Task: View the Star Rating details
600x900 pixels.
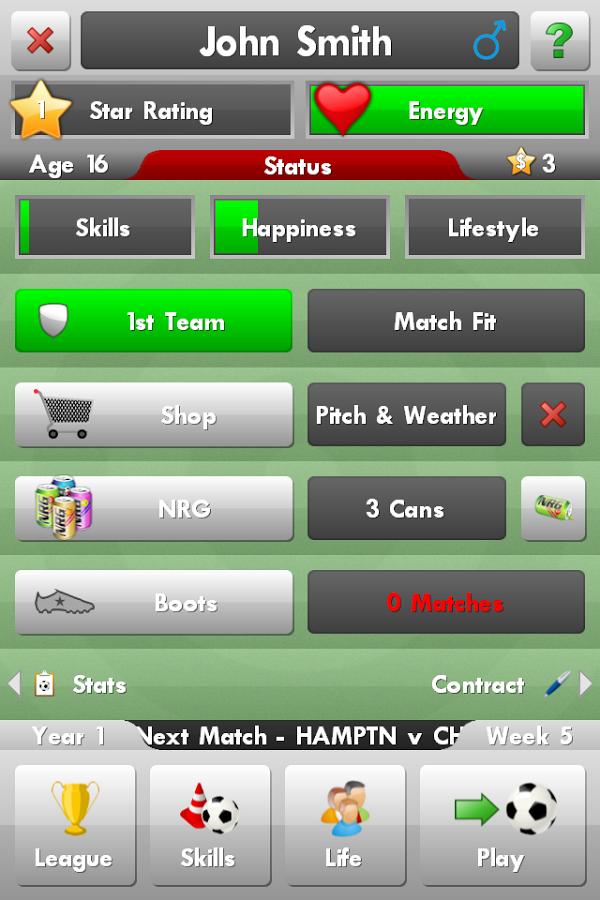Action: [152, 110]
